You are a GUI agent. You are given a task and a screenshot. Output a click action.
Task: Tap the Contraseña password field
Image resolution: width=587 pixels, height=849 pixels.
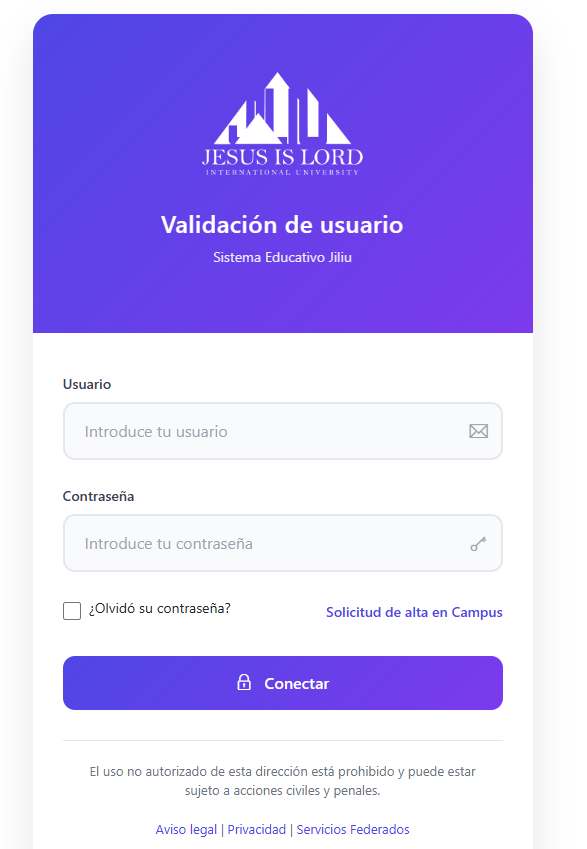point(283,543)
